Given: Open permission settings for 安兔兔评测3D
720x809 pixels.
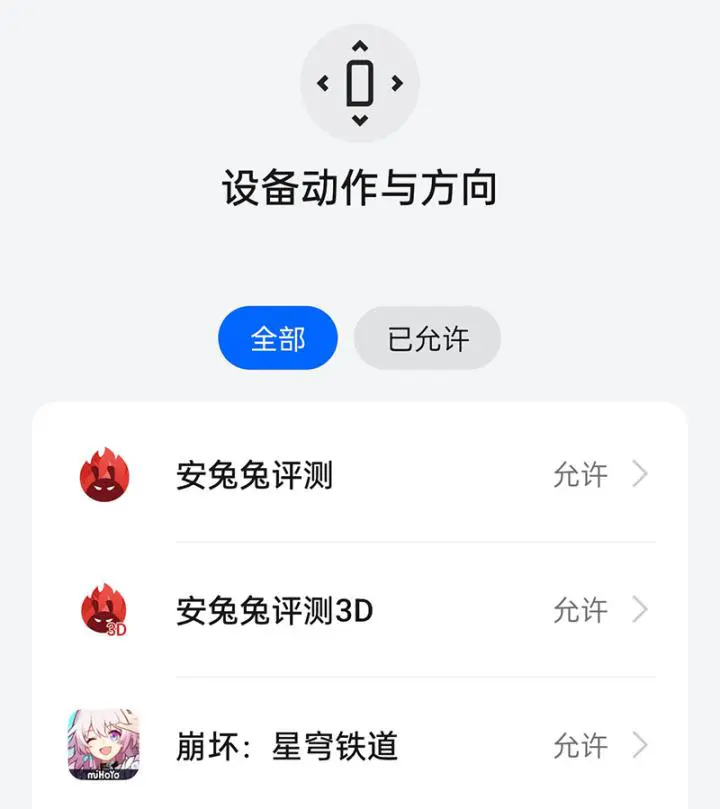Looking at the screenshot, I should (360, 610).
